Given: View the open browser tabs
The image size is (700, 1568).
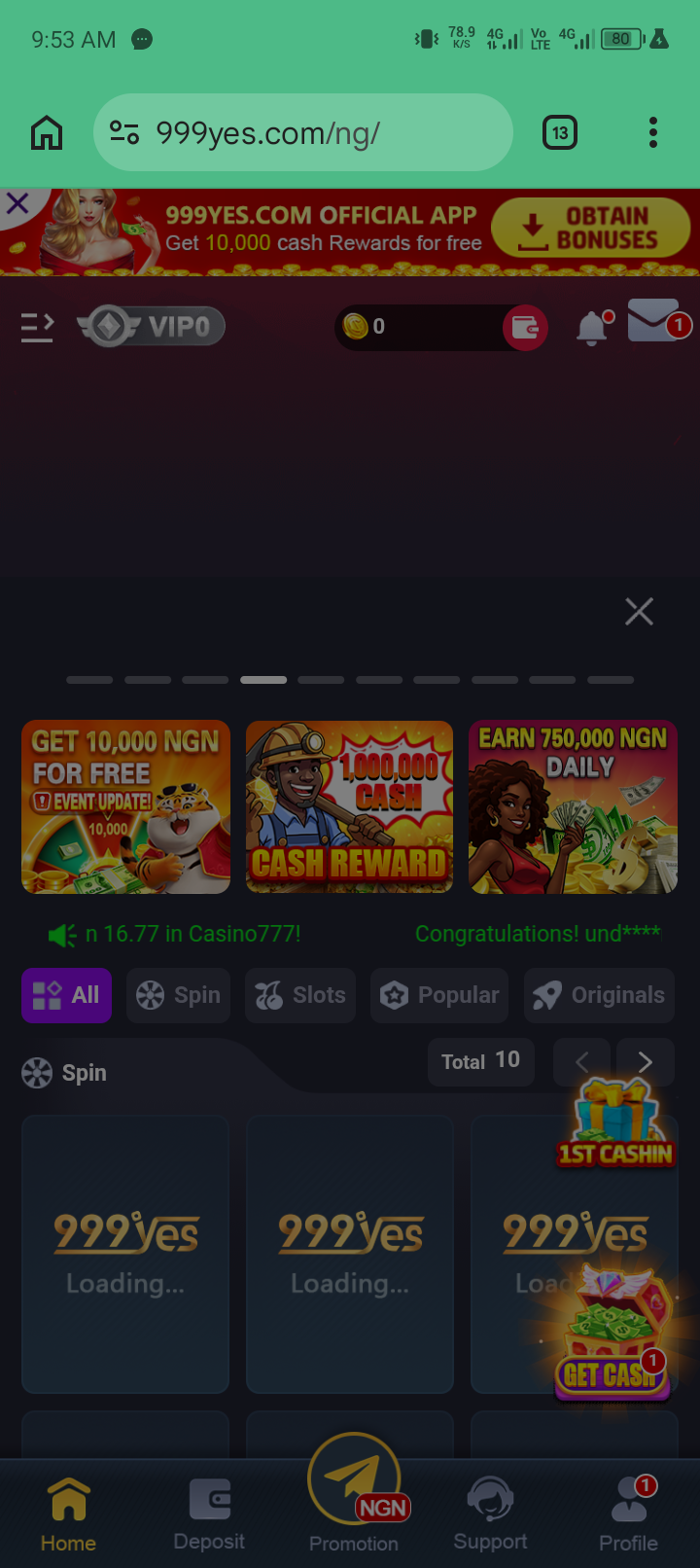Looking at the screenshot, I should tap(560, 132).
